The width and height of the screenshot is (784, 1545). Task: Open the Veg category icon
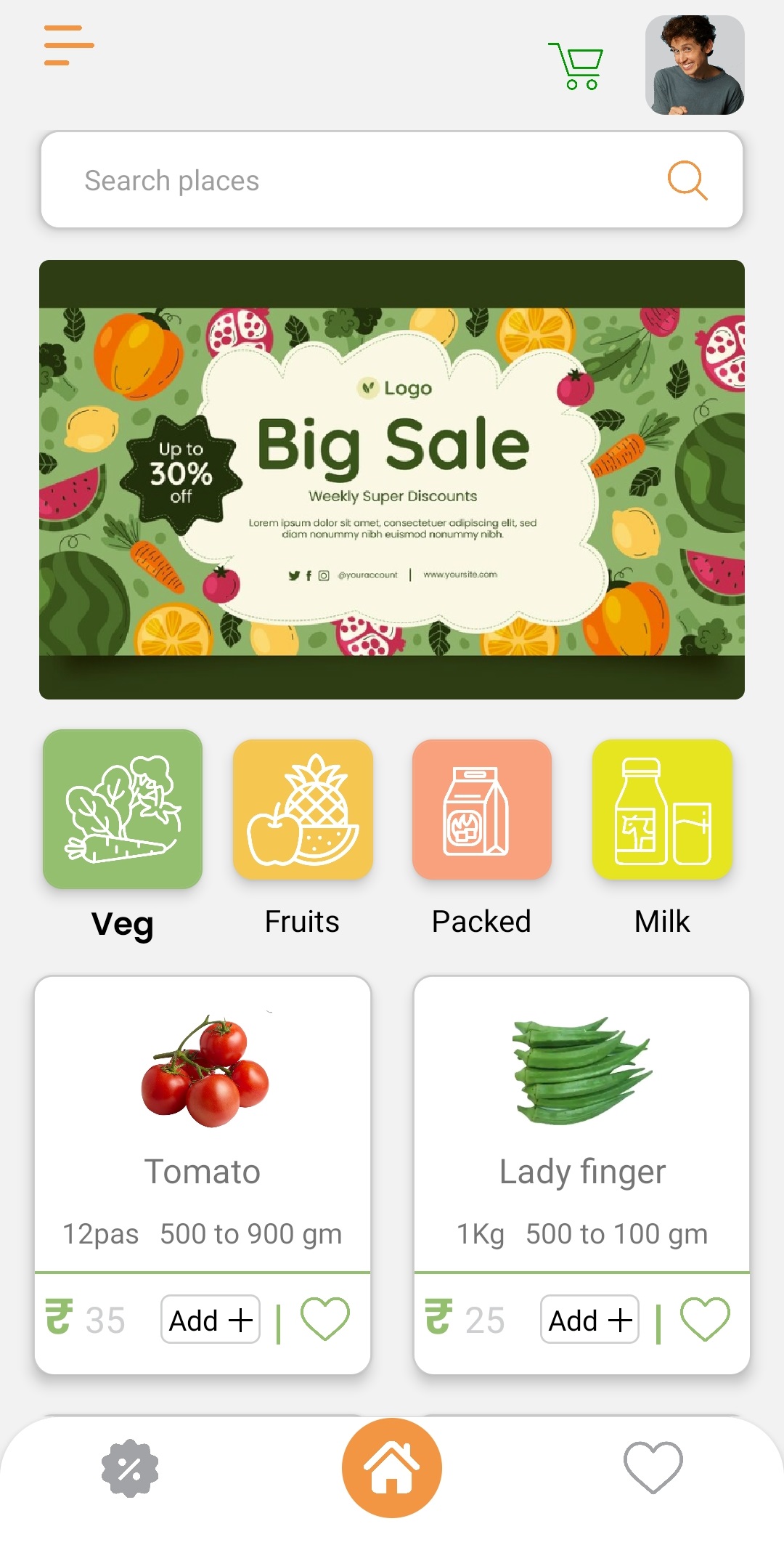tap(122, 810)
